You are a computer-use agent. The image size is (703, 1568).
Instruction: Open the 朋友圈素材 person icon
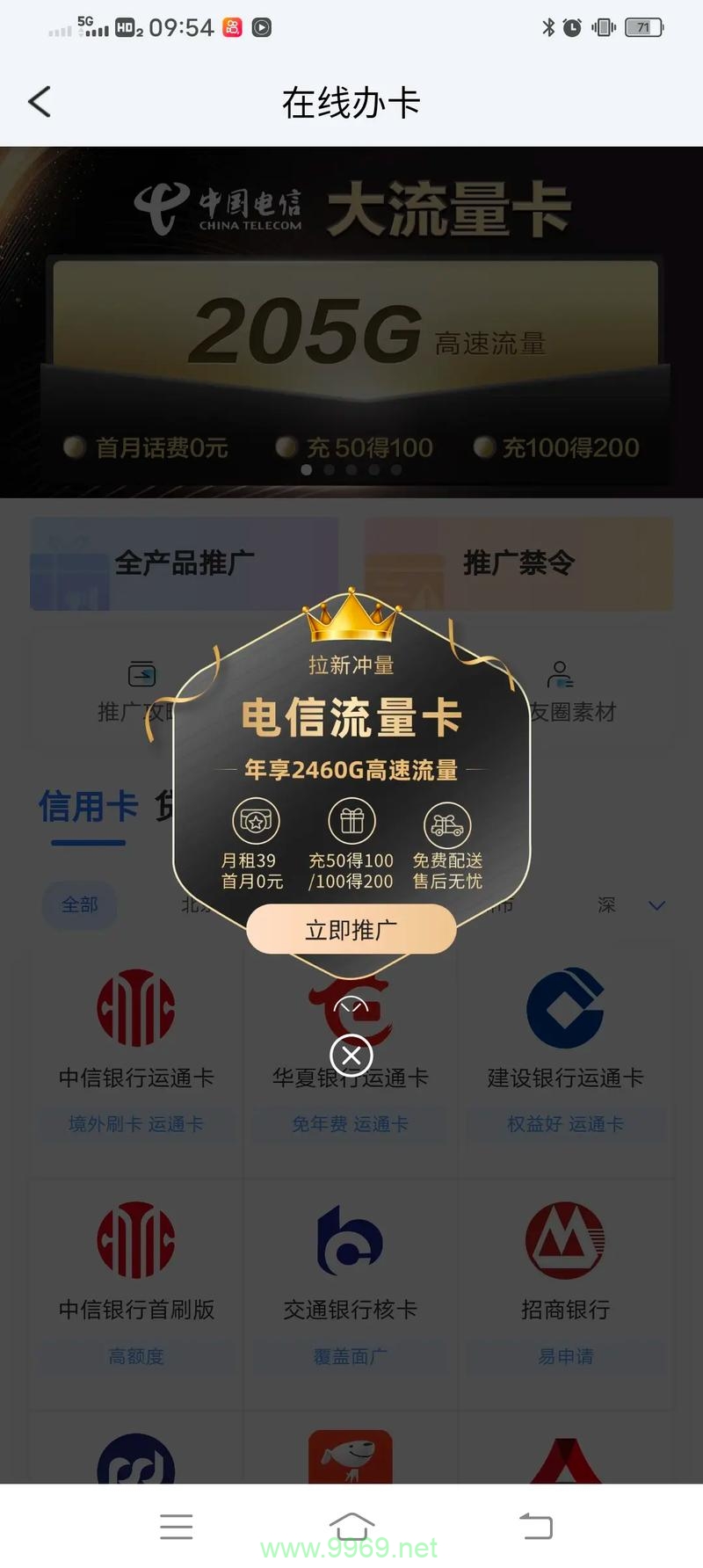562,673
